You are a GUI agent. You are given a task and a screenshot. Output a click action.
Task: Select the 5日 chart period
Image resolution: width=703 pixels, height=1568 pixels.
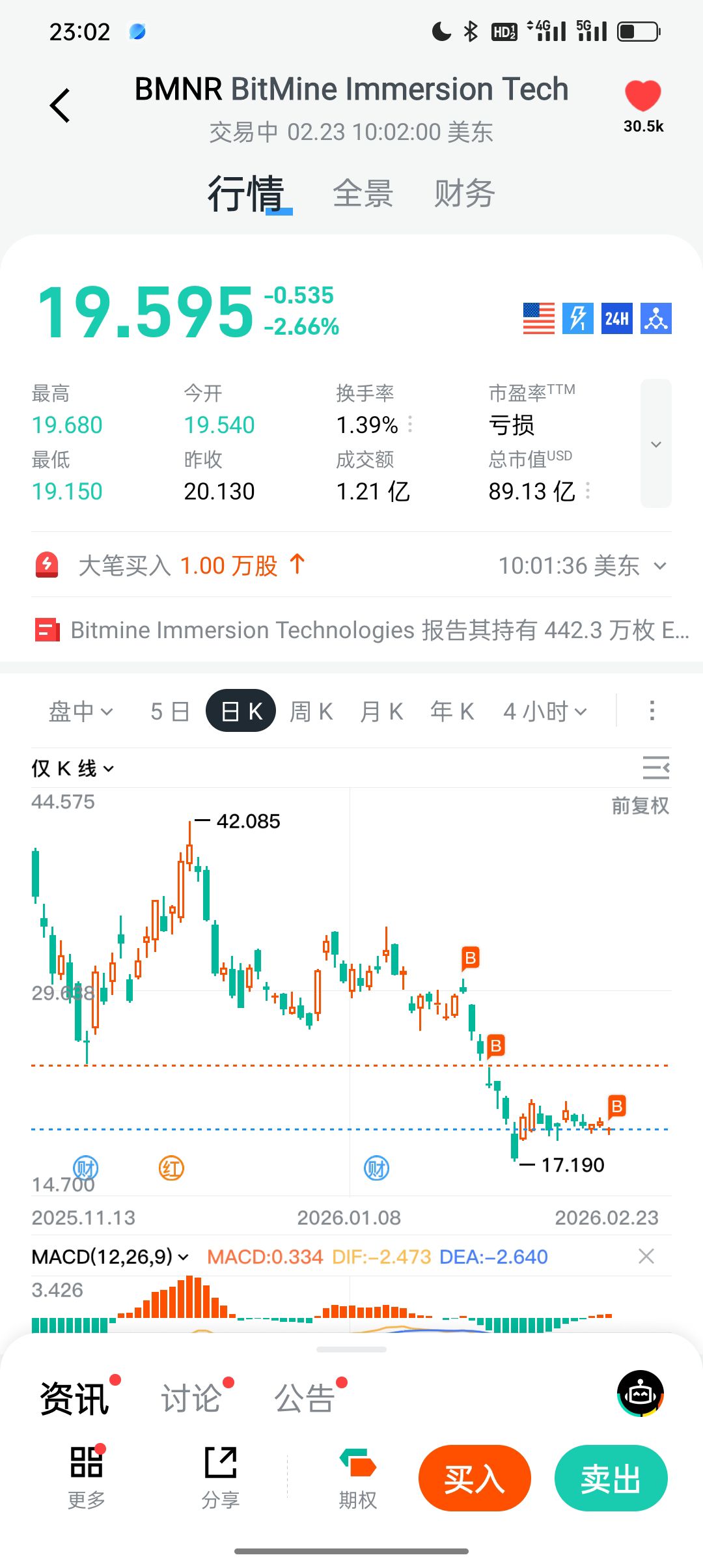click(x=169, y=711)
